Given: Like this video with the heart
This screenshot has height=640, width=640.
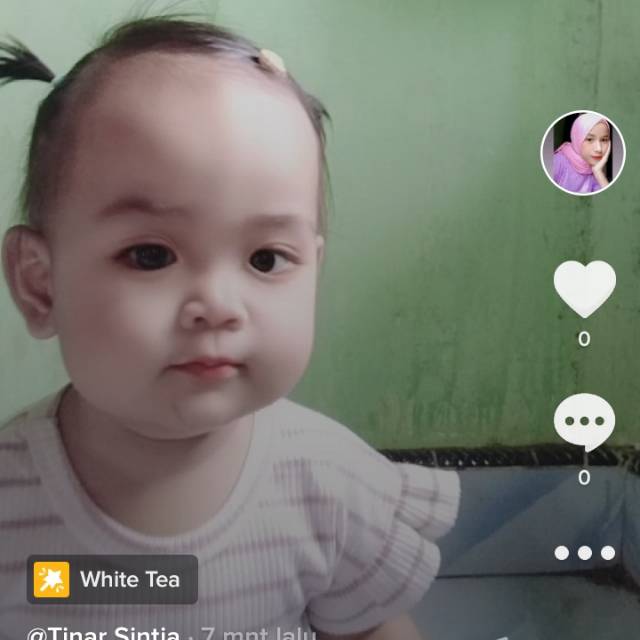Looking at the screenshot, I should pyautogui.click(x=584, y=288).
